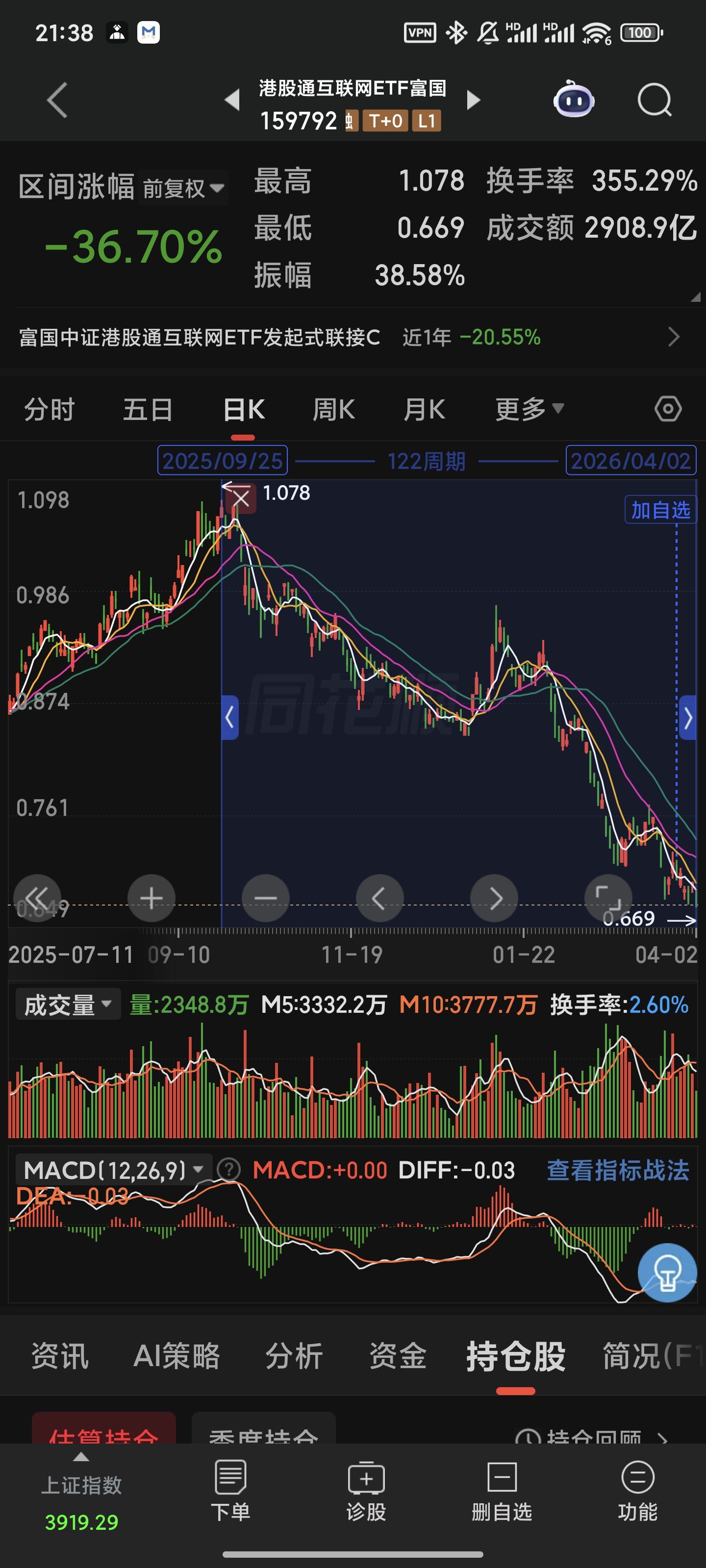This screenshot has height=1568, width=706.
Task: Open the stock search magnifier
Action: pos(654,100)
